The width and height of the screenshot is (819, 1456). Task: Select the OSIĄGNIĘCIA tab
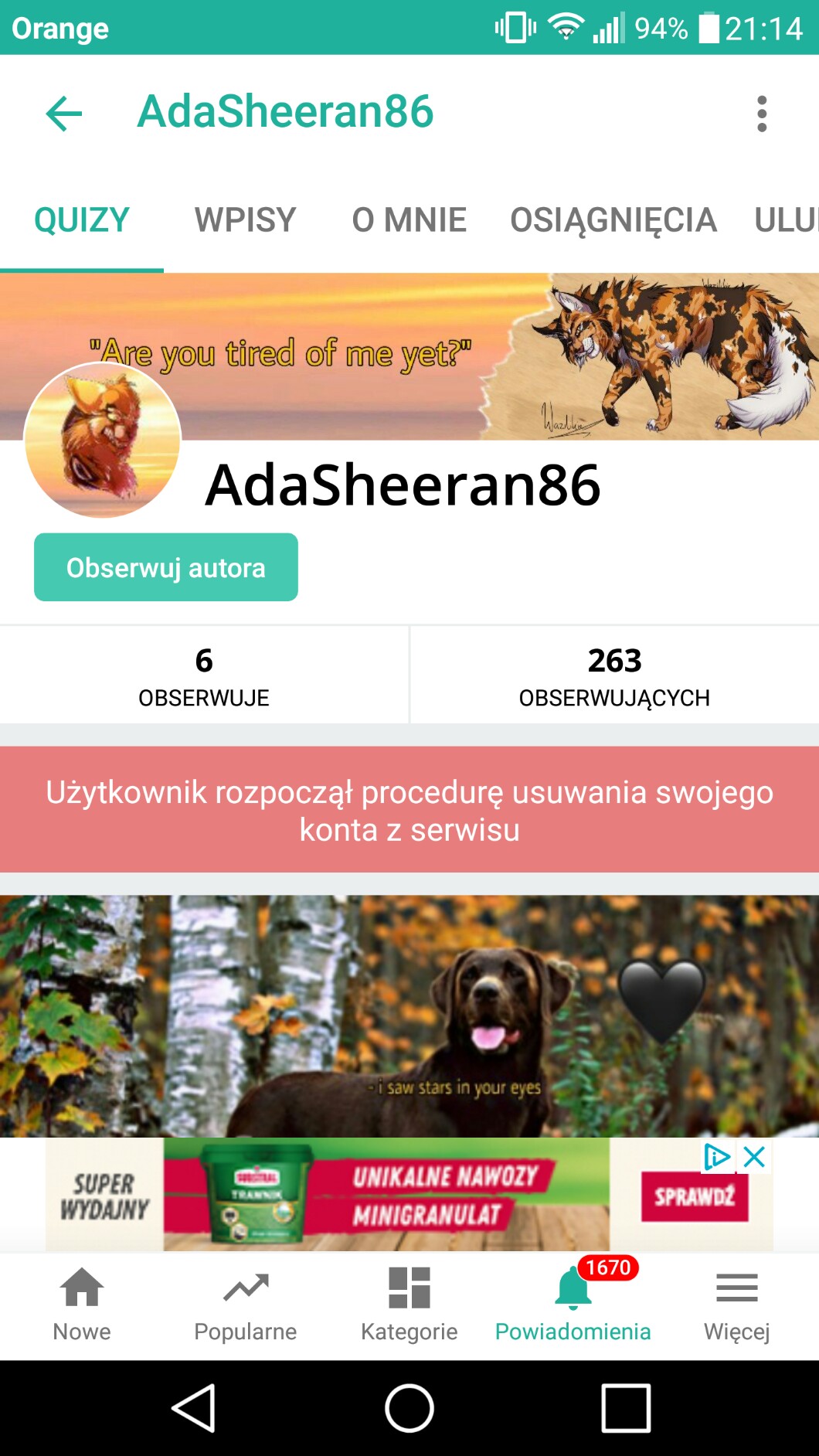coord(613,220)
